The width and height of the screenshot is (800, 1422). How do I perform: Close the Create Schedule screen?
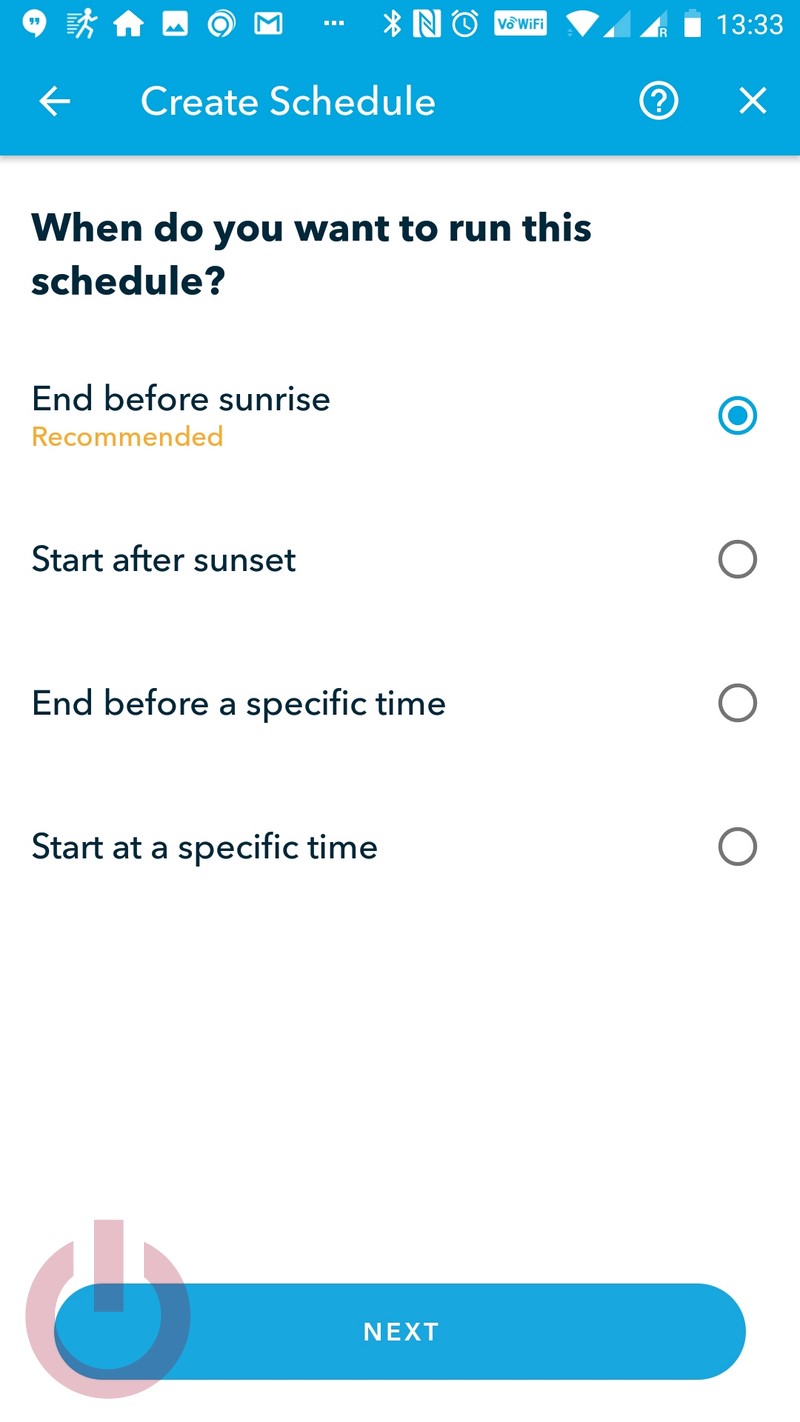[752, 101]
